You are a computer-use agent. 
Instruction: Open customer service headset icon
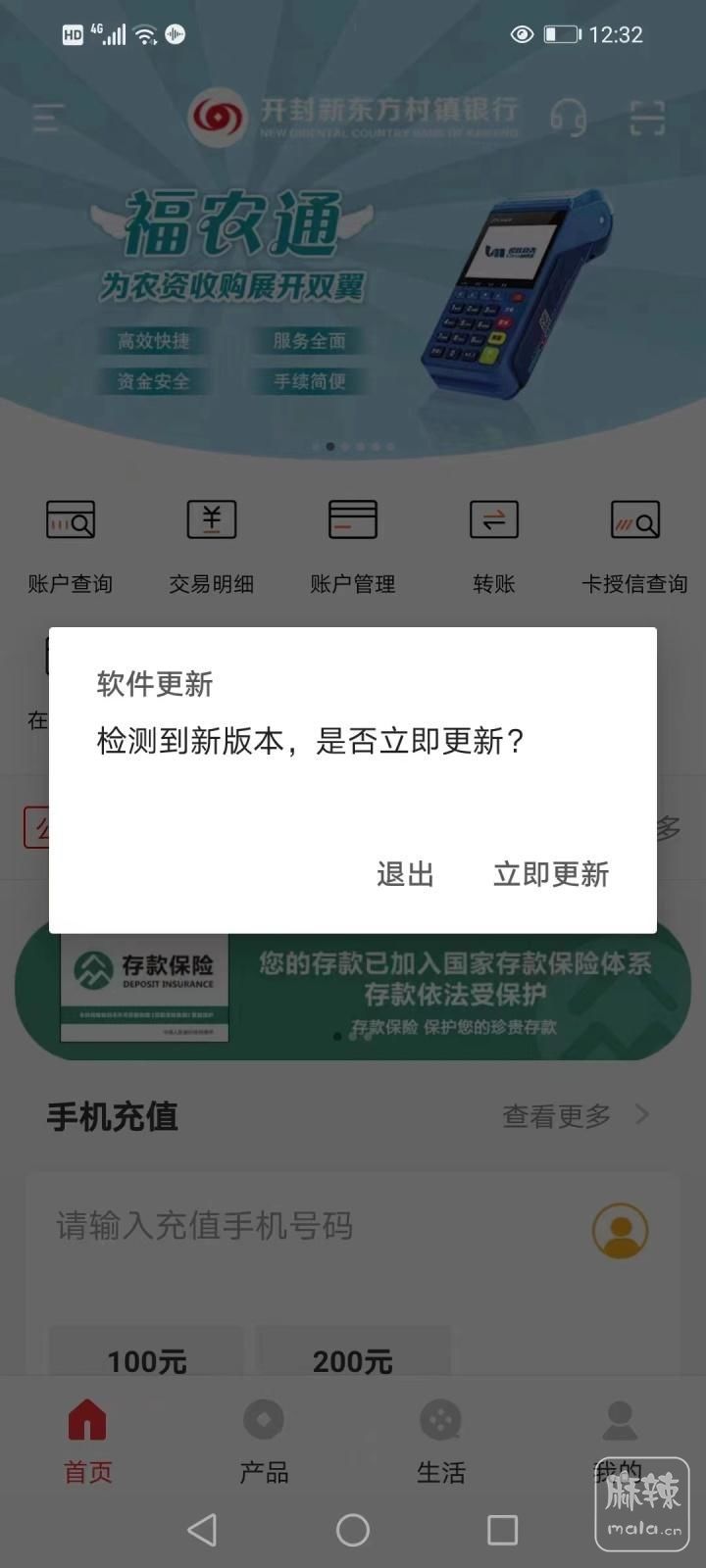(x=568, y=118)
